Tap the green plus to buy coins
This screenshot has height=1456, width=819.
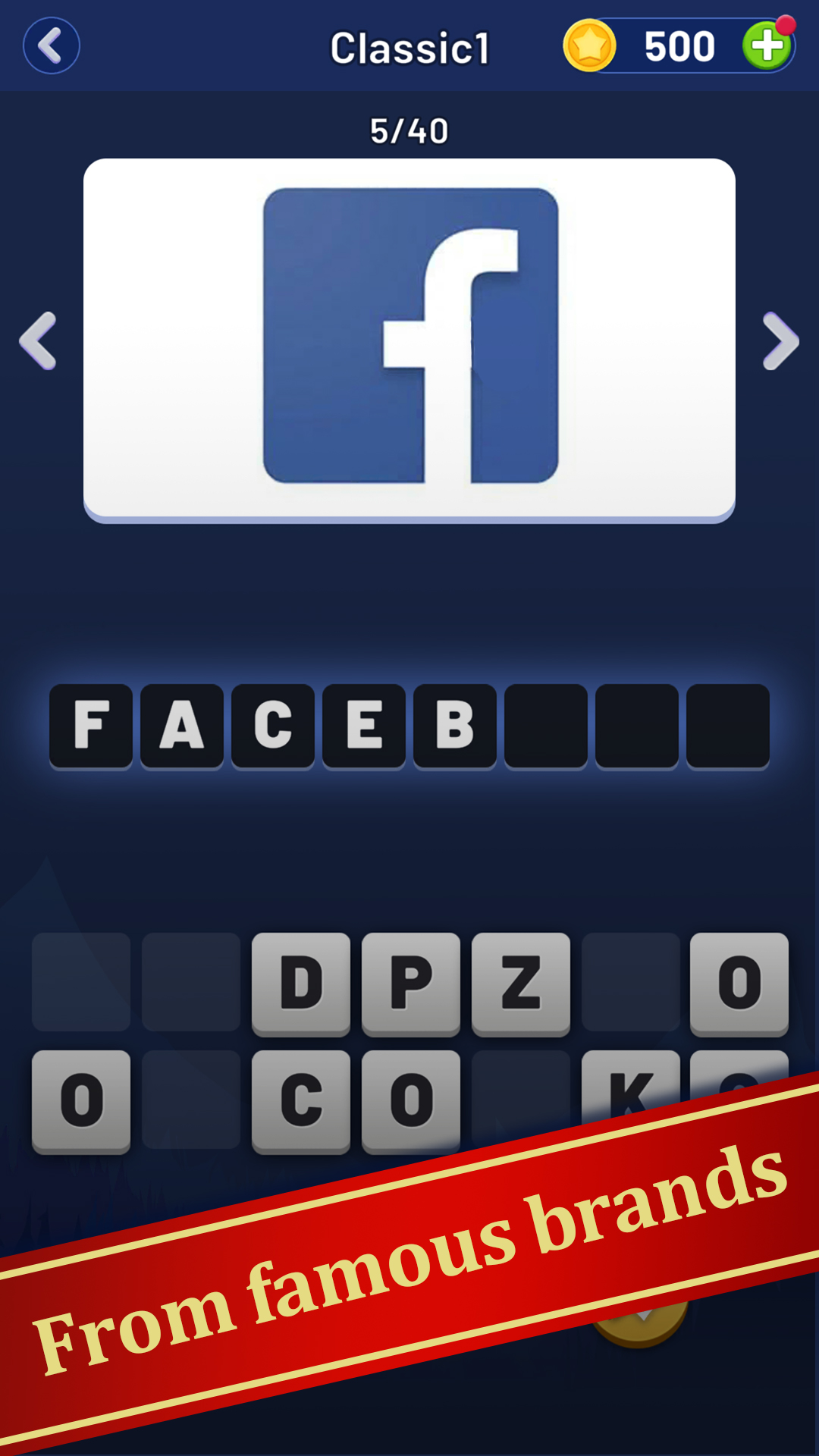pos(766,45)
